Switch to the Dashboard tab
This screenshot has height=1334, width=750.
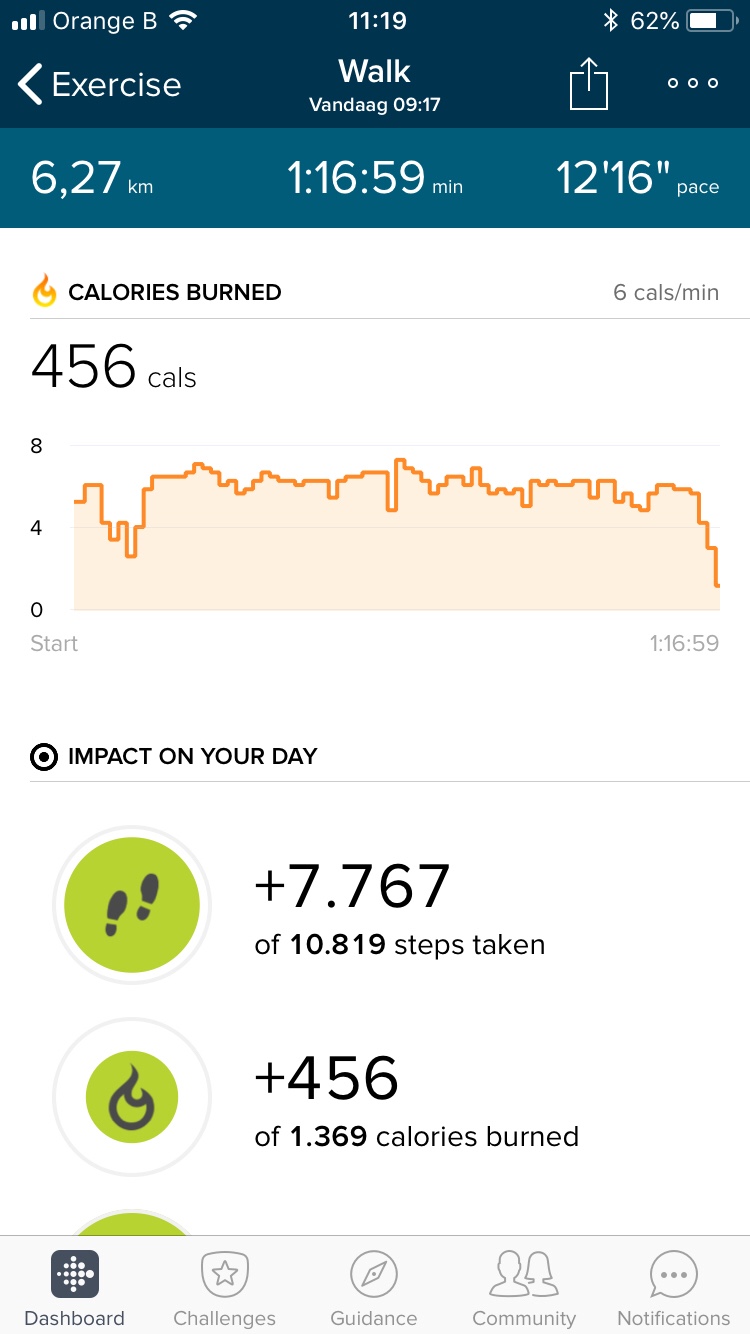pos(75,1289)
